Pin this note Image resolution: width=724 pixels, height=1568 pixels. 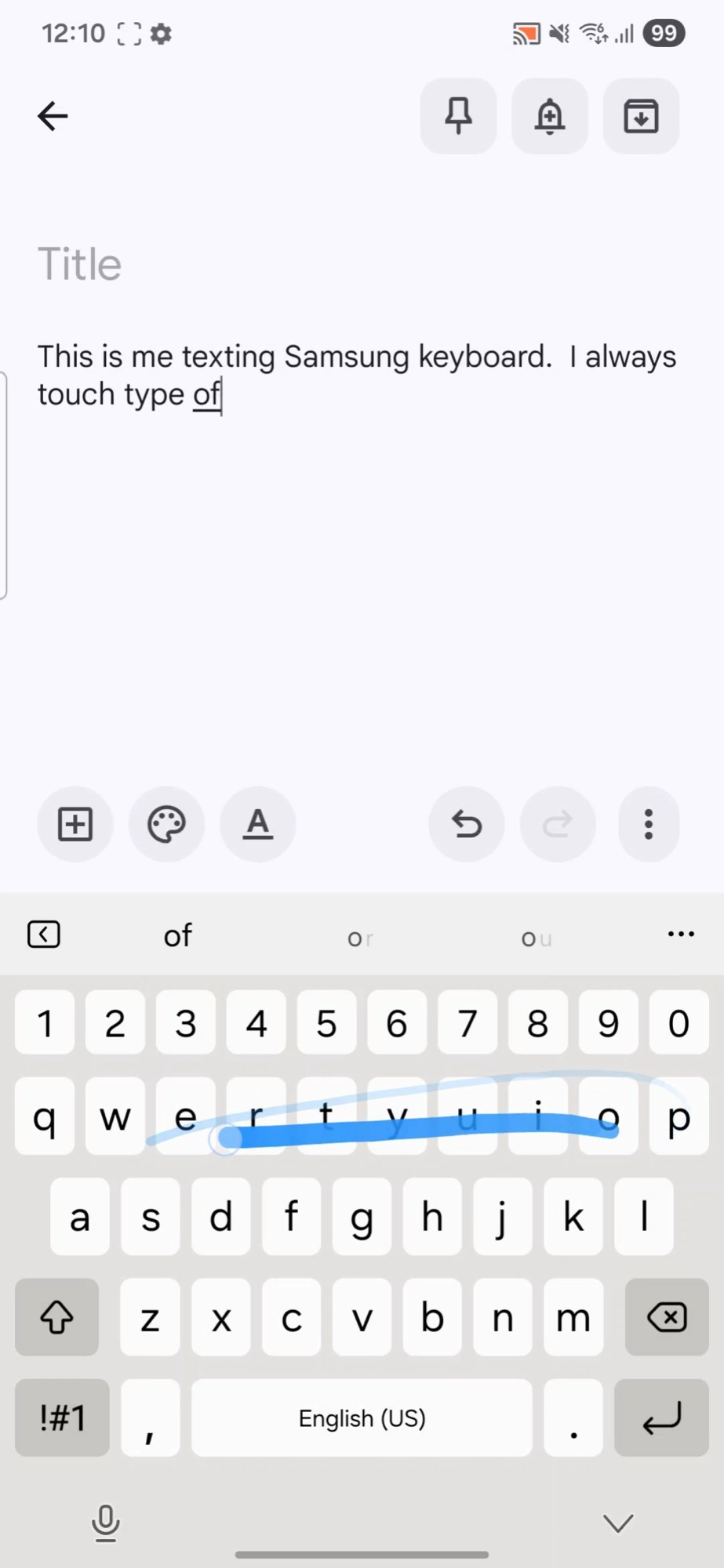[458, 116]
